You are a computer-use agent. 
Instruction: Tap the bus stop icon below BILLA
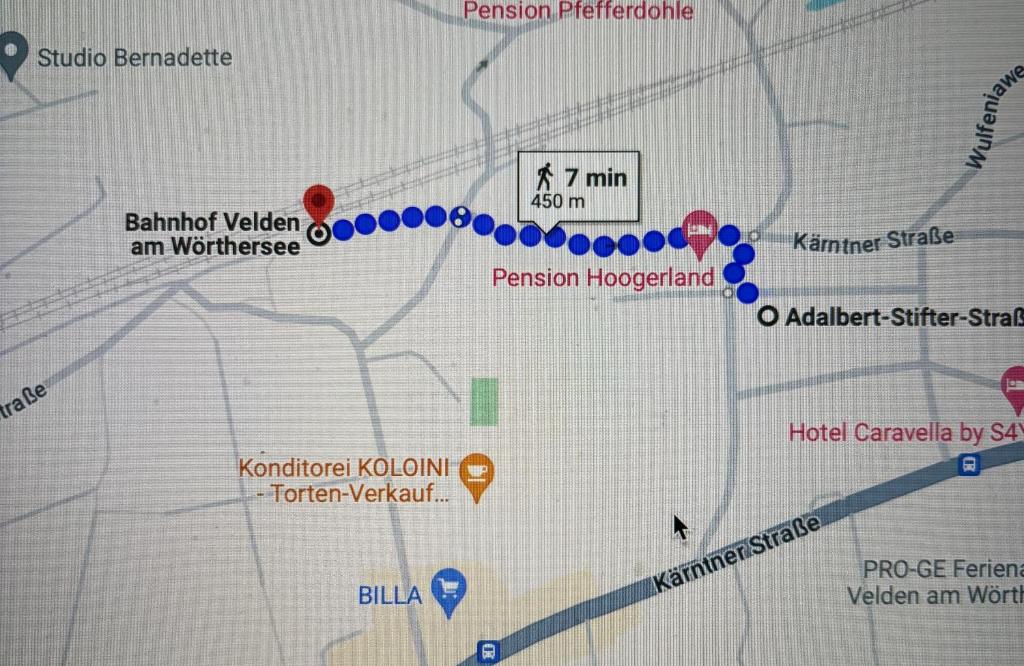coord(487,651)
